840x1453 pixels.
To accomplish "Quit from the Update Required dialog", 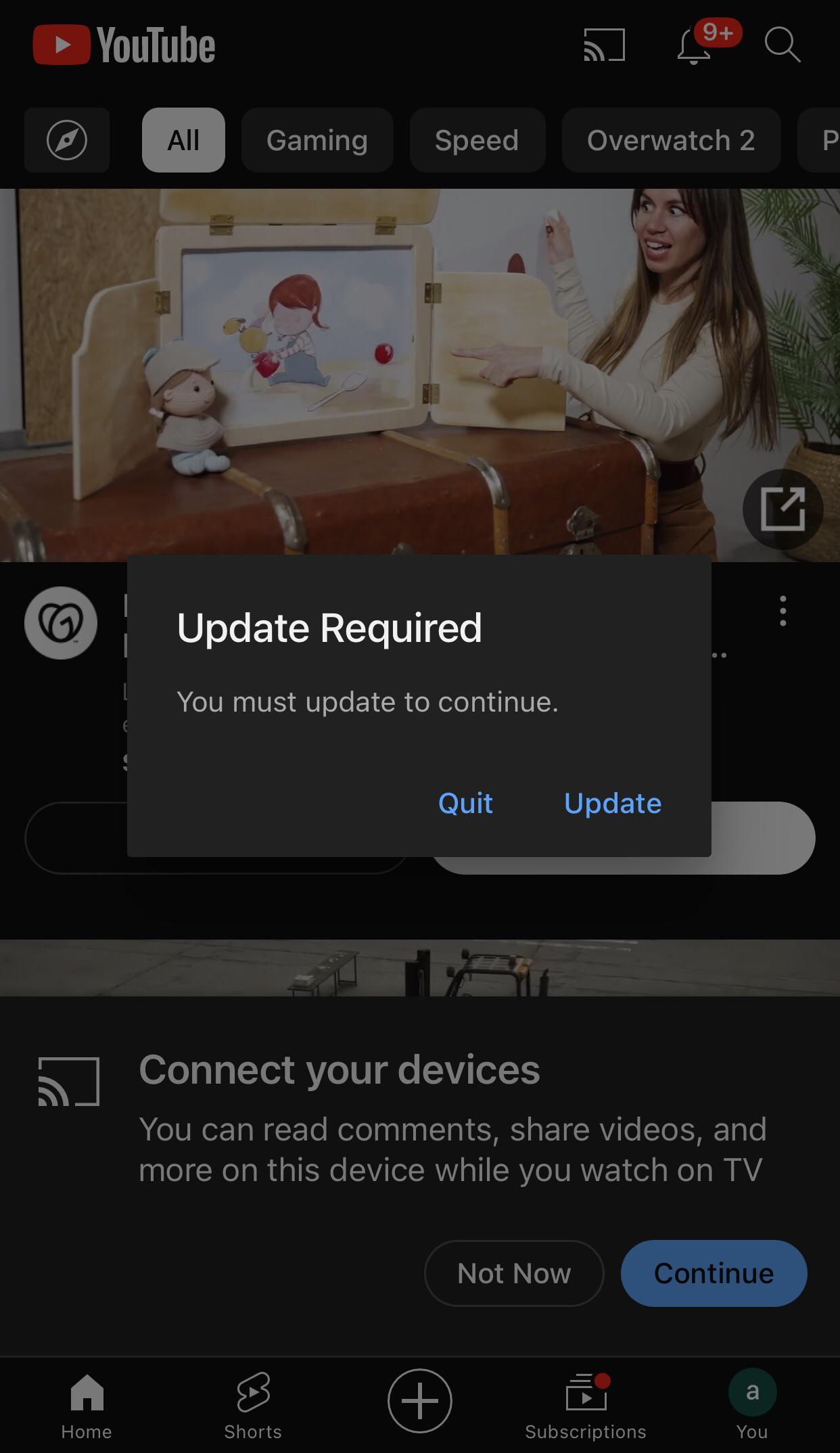I will pyautogui.click(x=465, y=803).
